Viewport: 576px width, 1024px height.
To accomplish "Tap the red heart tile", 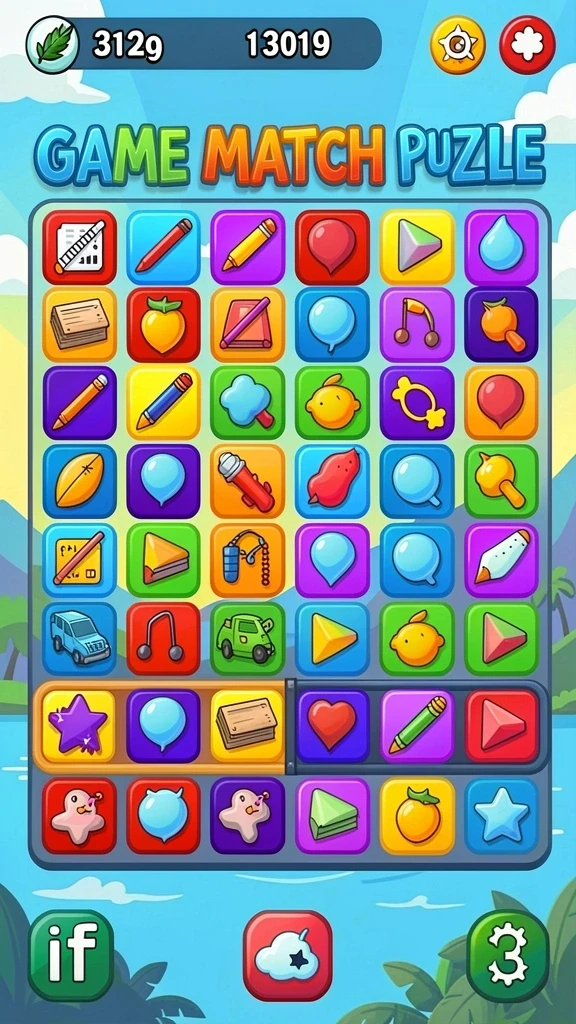I will click(x=333, y=726).
